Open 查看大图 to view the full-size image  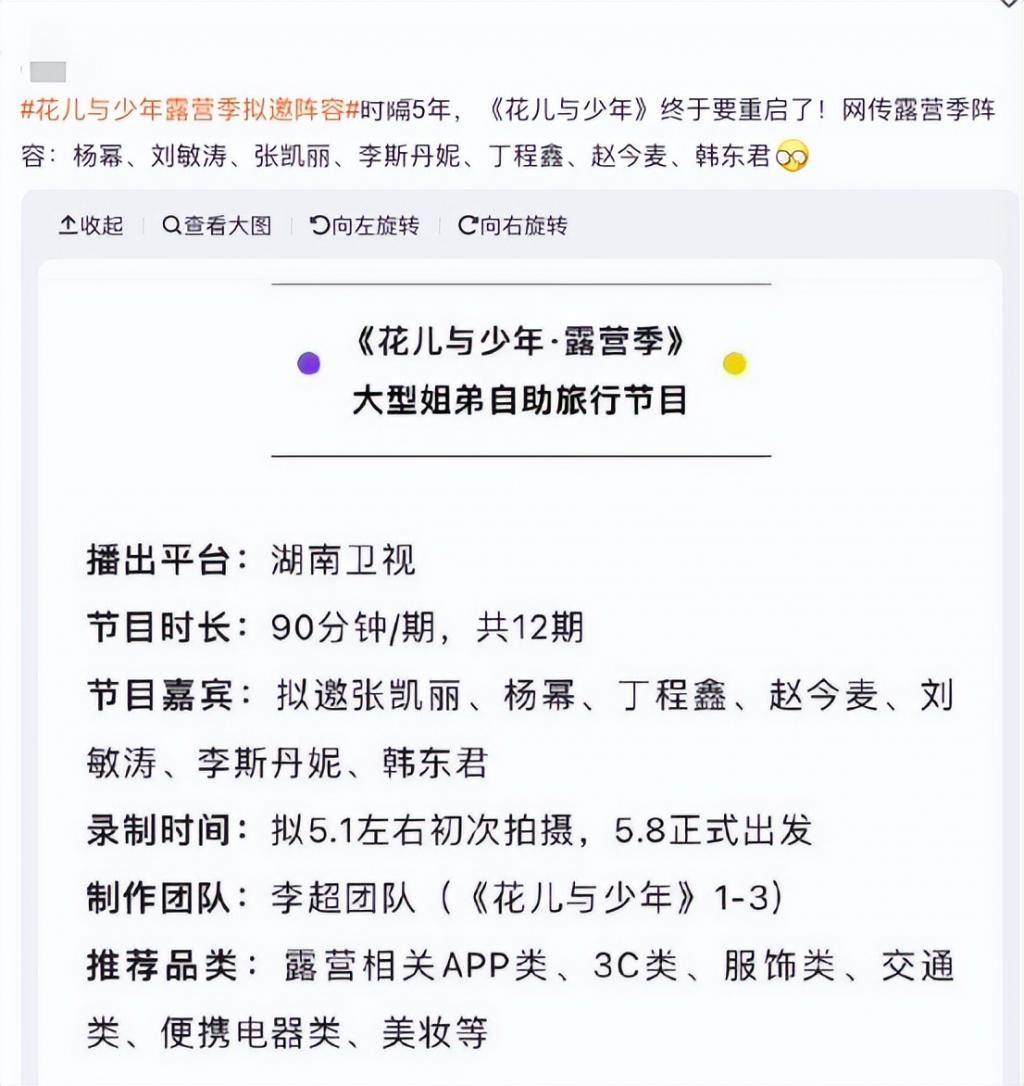217,226
